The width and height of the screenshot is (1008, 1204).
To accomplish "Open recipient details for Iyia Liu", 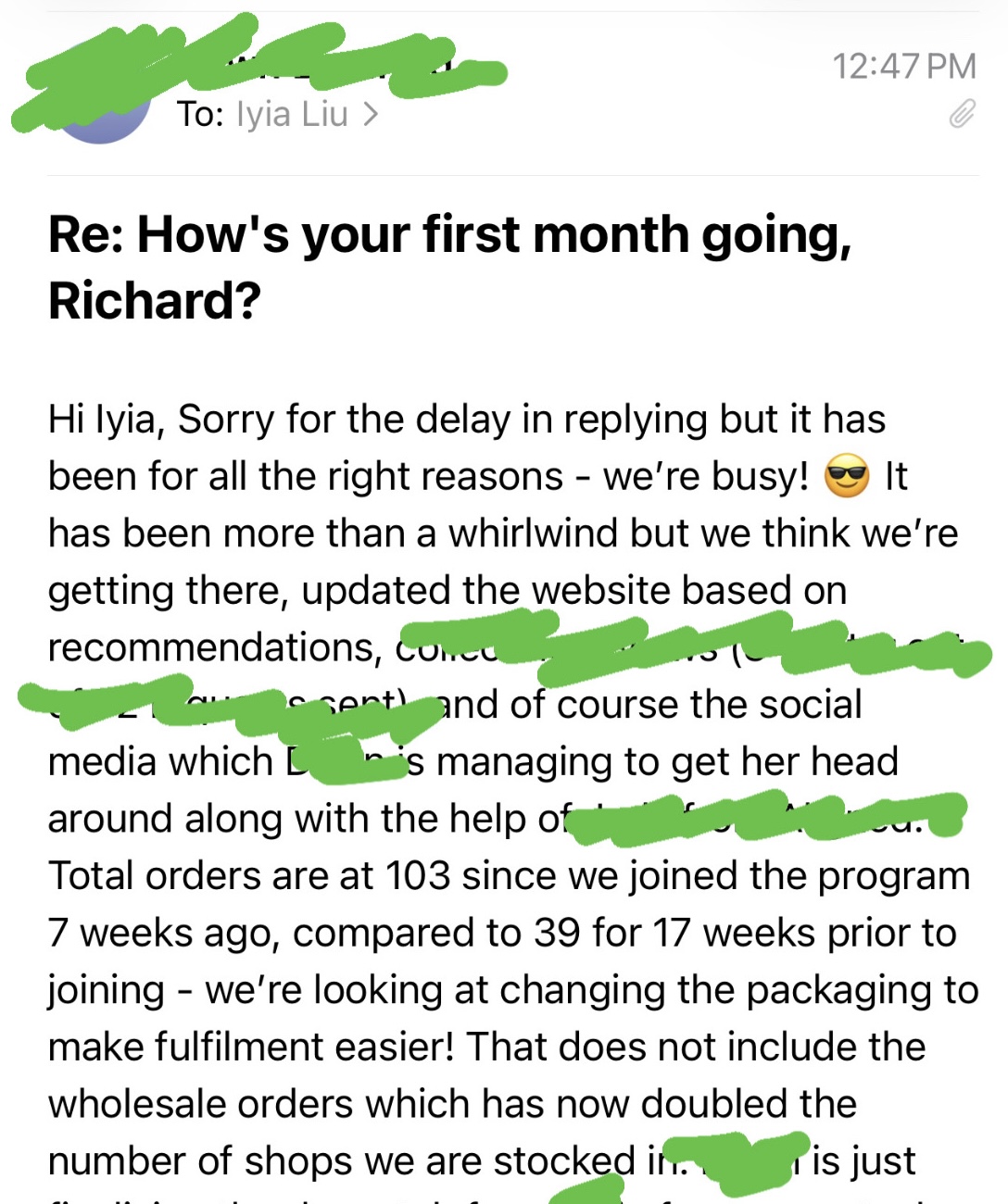I will (307, 114).
